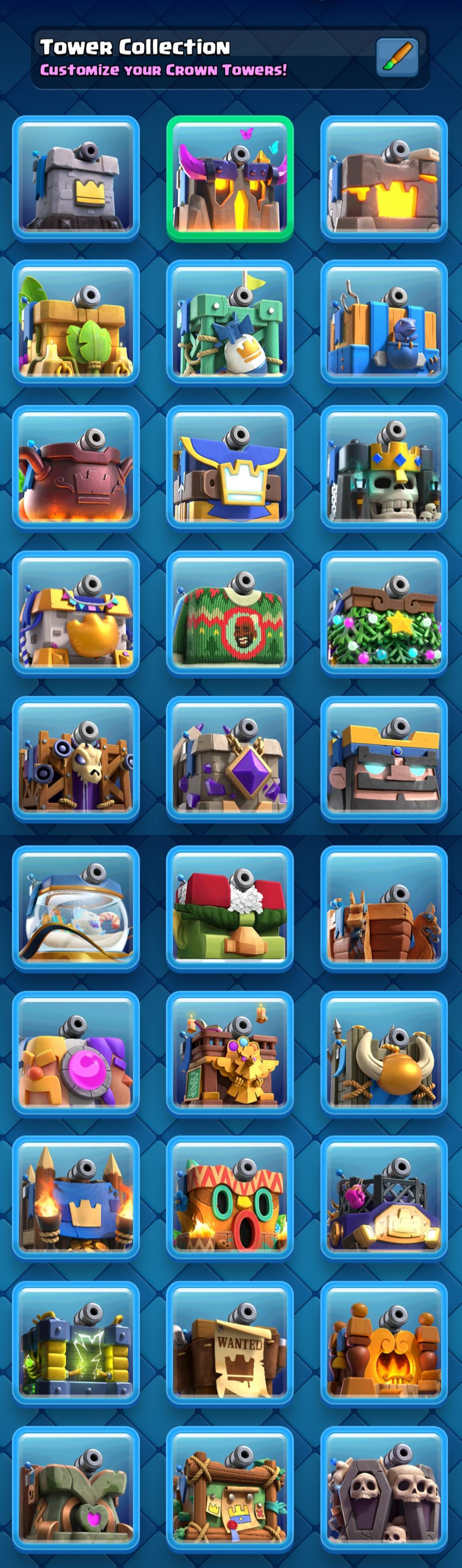This screenshot has height=1568, width=462.
Task: Pick the skulls and coffins tower
Action: coord(384,1490)
